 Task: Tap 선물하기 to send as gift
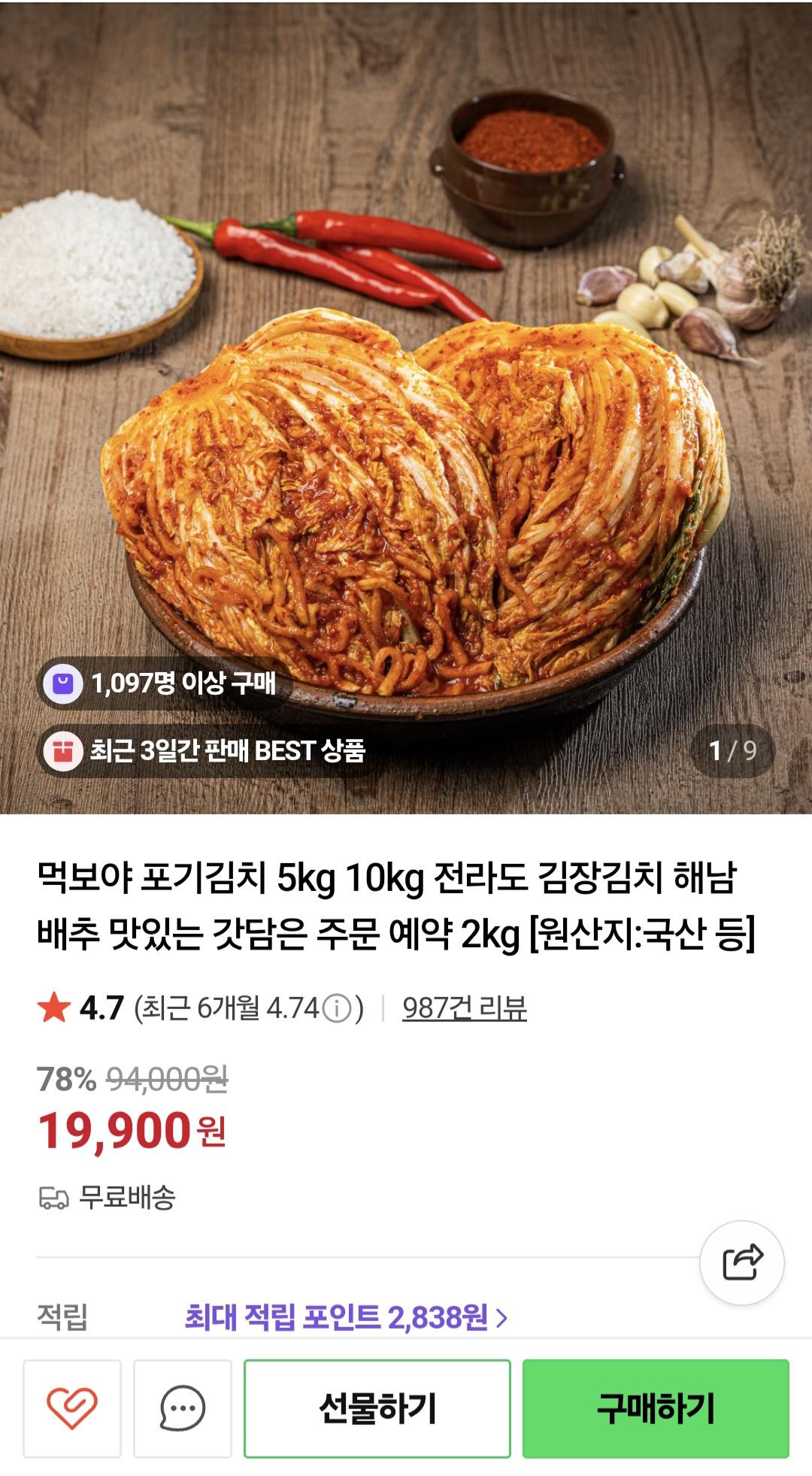click(377, 1408)
